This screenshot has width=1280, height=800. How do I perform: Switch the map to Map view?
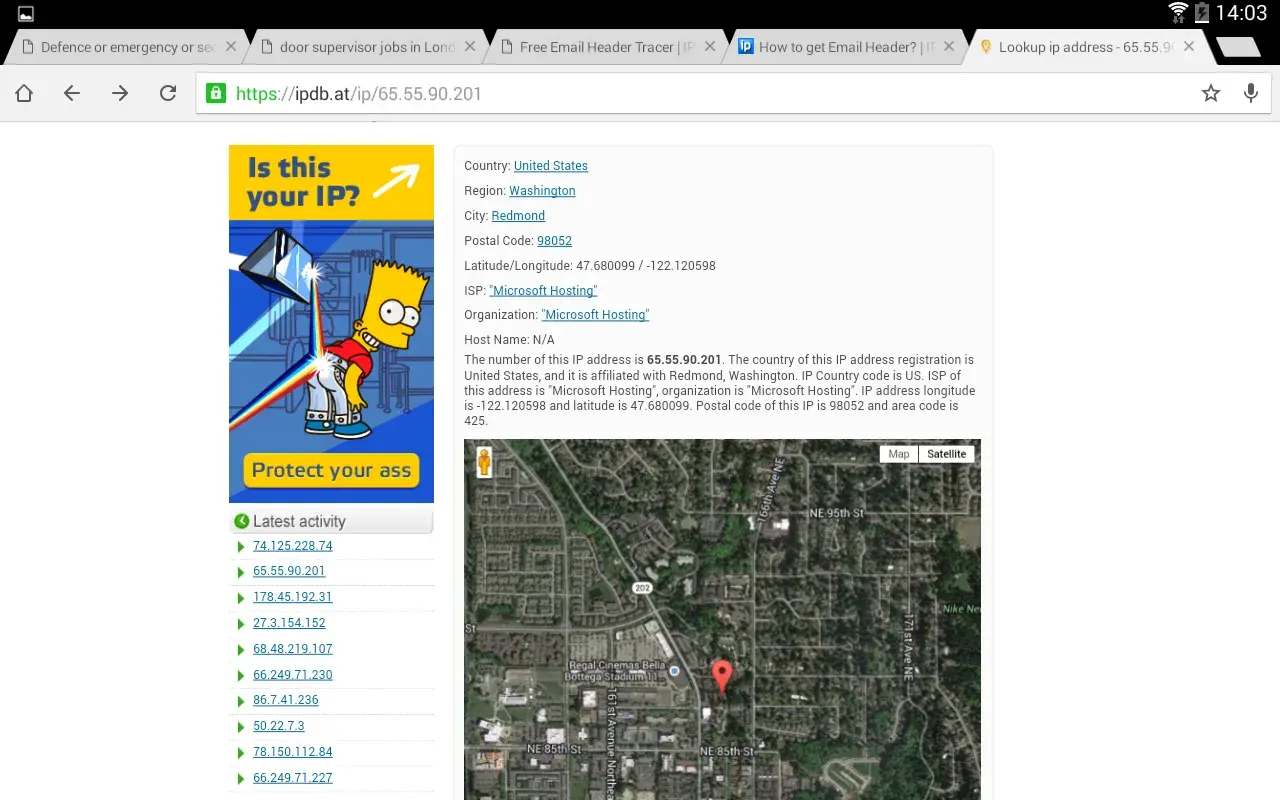pyautogui.click(x=899, y=454)
